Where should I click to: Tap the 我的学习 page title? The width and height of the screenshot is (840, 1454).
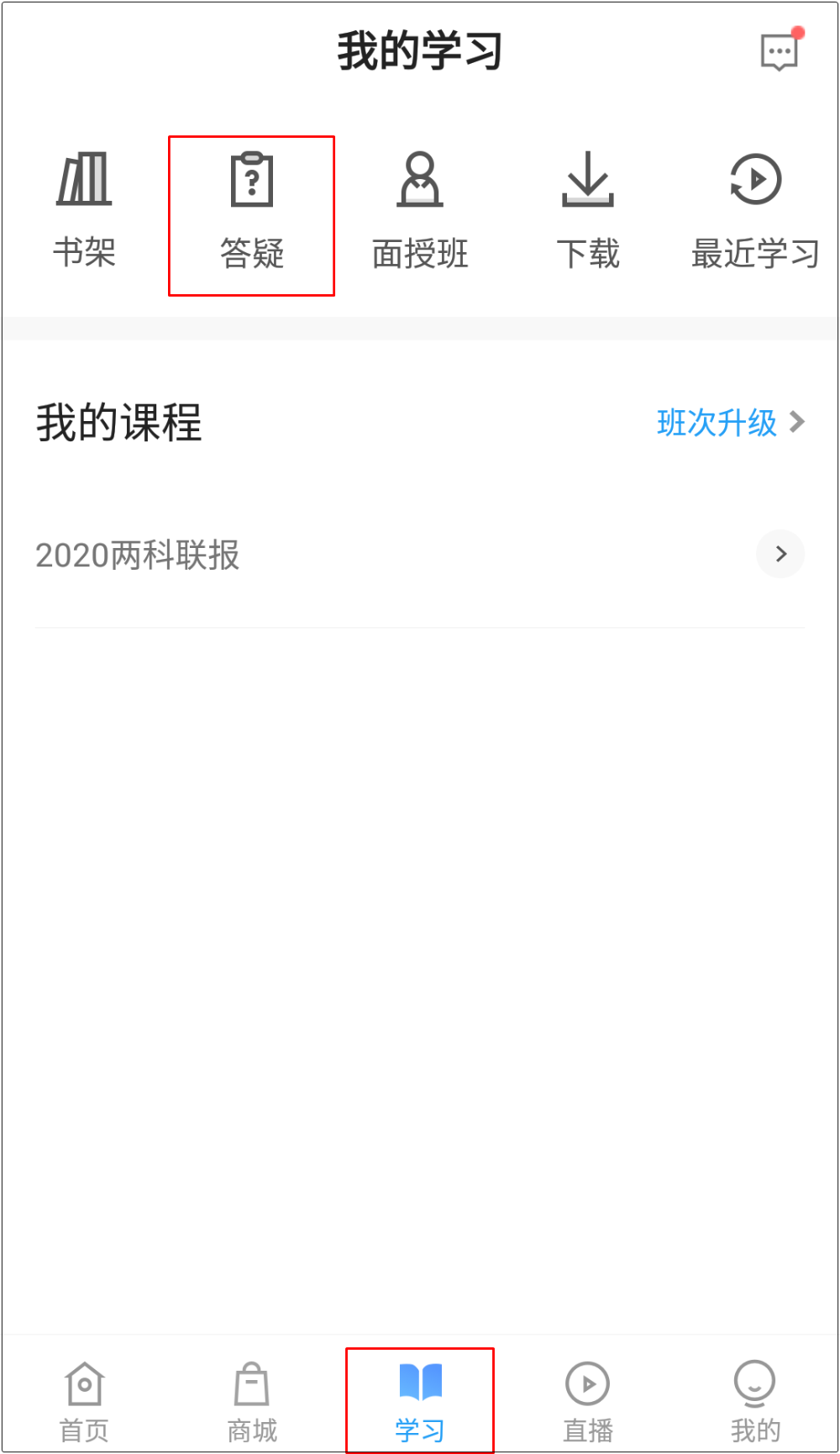click(419, 50)
